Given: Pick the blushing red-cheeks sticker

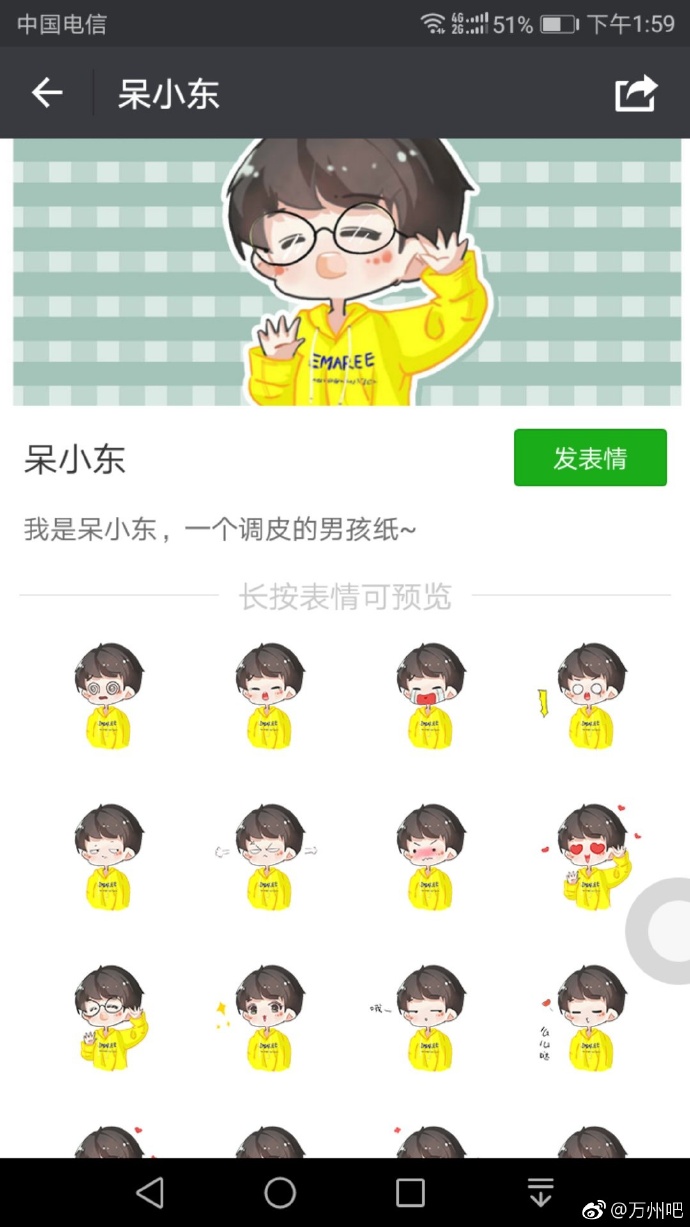Looking at the screenshot, I should coord(430,856).
